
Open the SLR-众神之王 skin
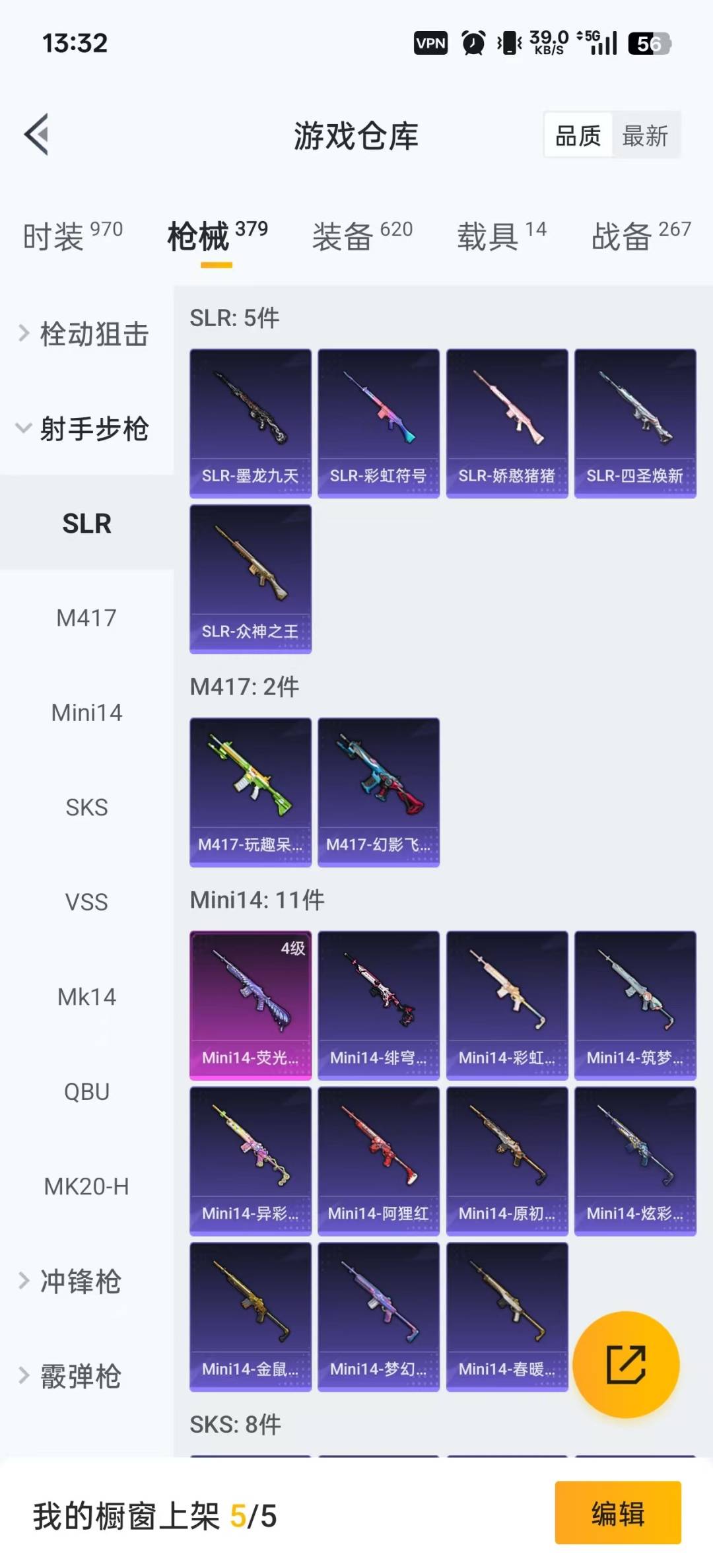[250, 579]
